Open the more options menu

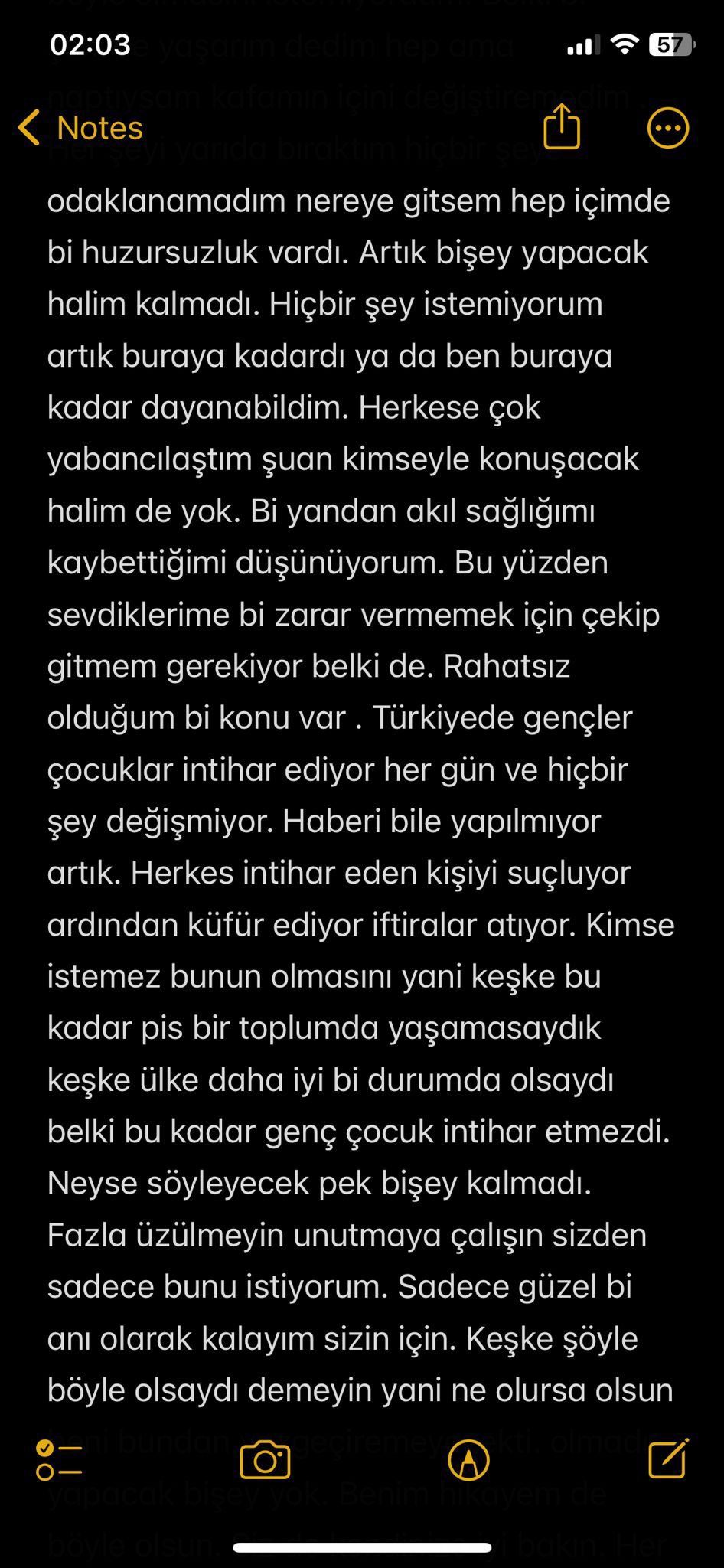click(667, 128)
